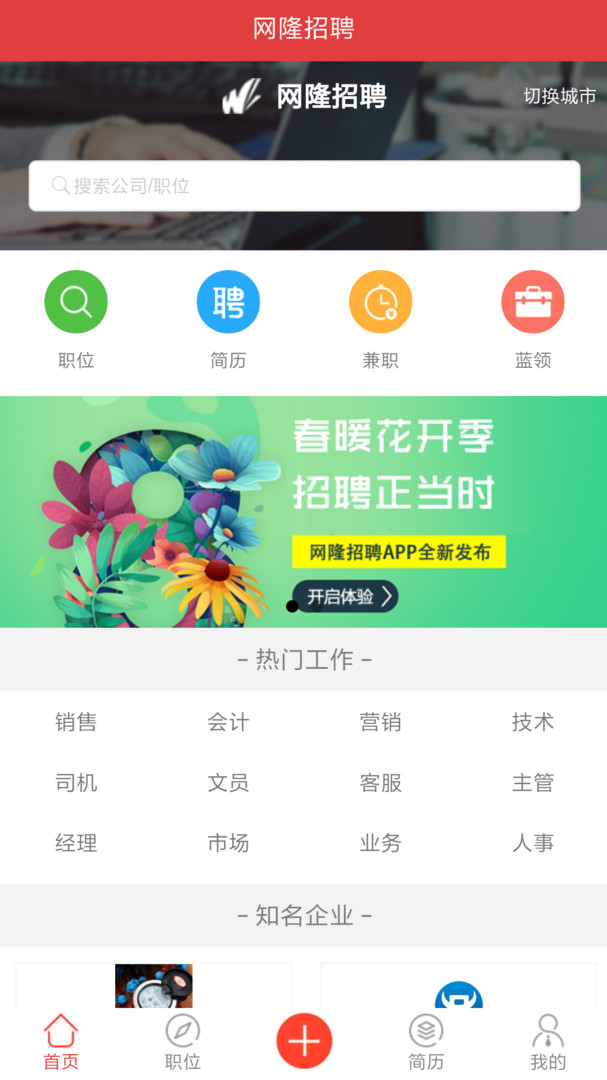View 客服 job listings
The height and width of the screenshot is (1080, 607).
coord(380,783)
